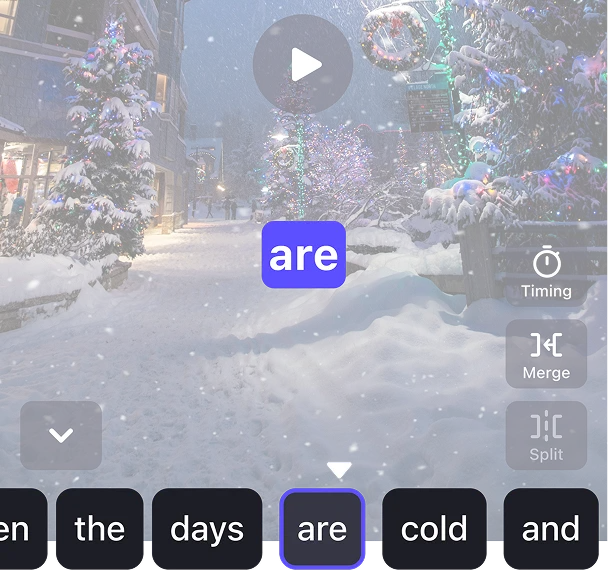The height and width of the screenshot is (570, 608).
Task: Choose the word "and" in the caption strip
Action: pos(551,529)
